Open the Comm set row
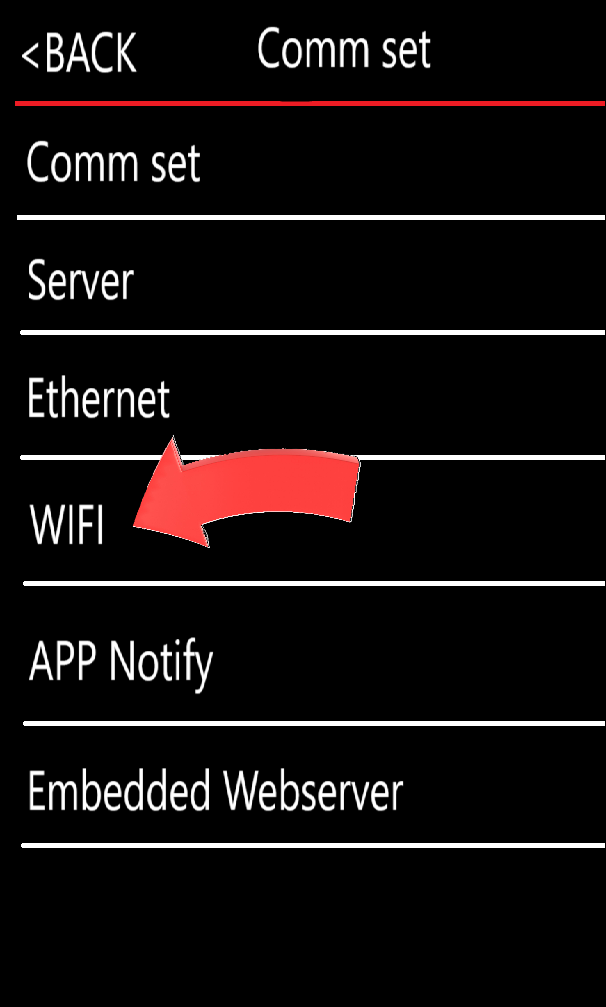 [311, 161]
